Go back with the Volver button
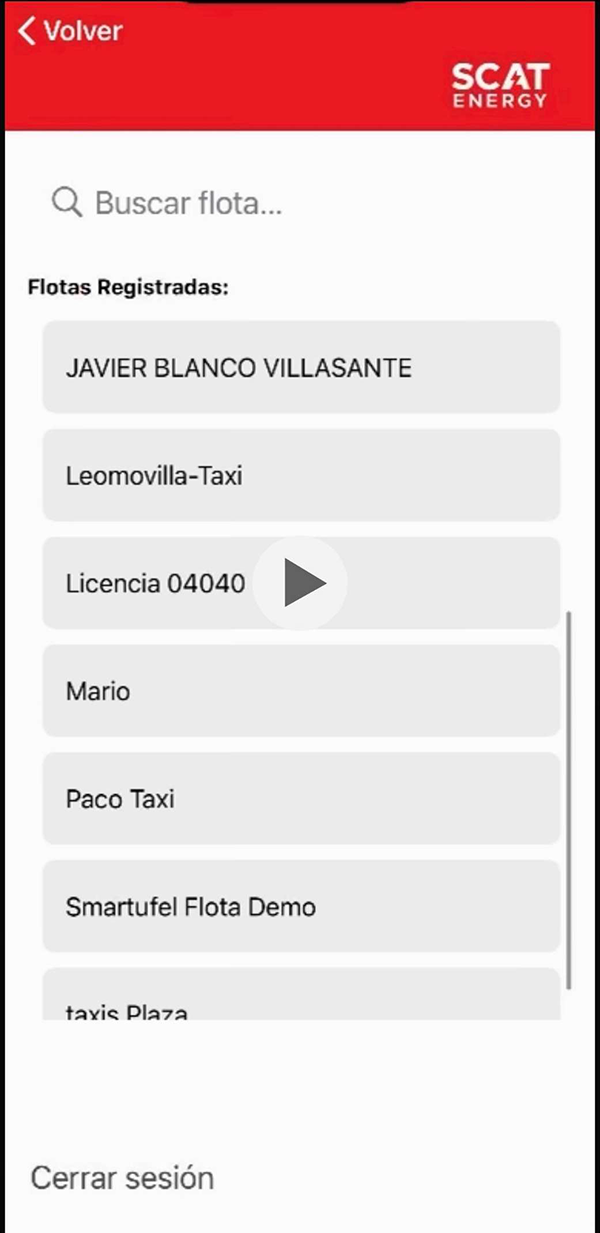Viewport: 600px width, 1233px height. point(70,31)
